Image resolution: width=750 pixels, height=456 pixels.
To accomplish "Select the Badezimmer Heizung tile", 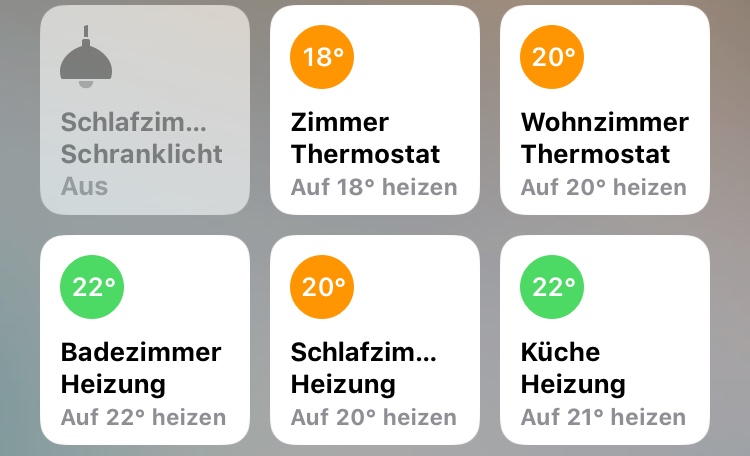I will (145, 340).
